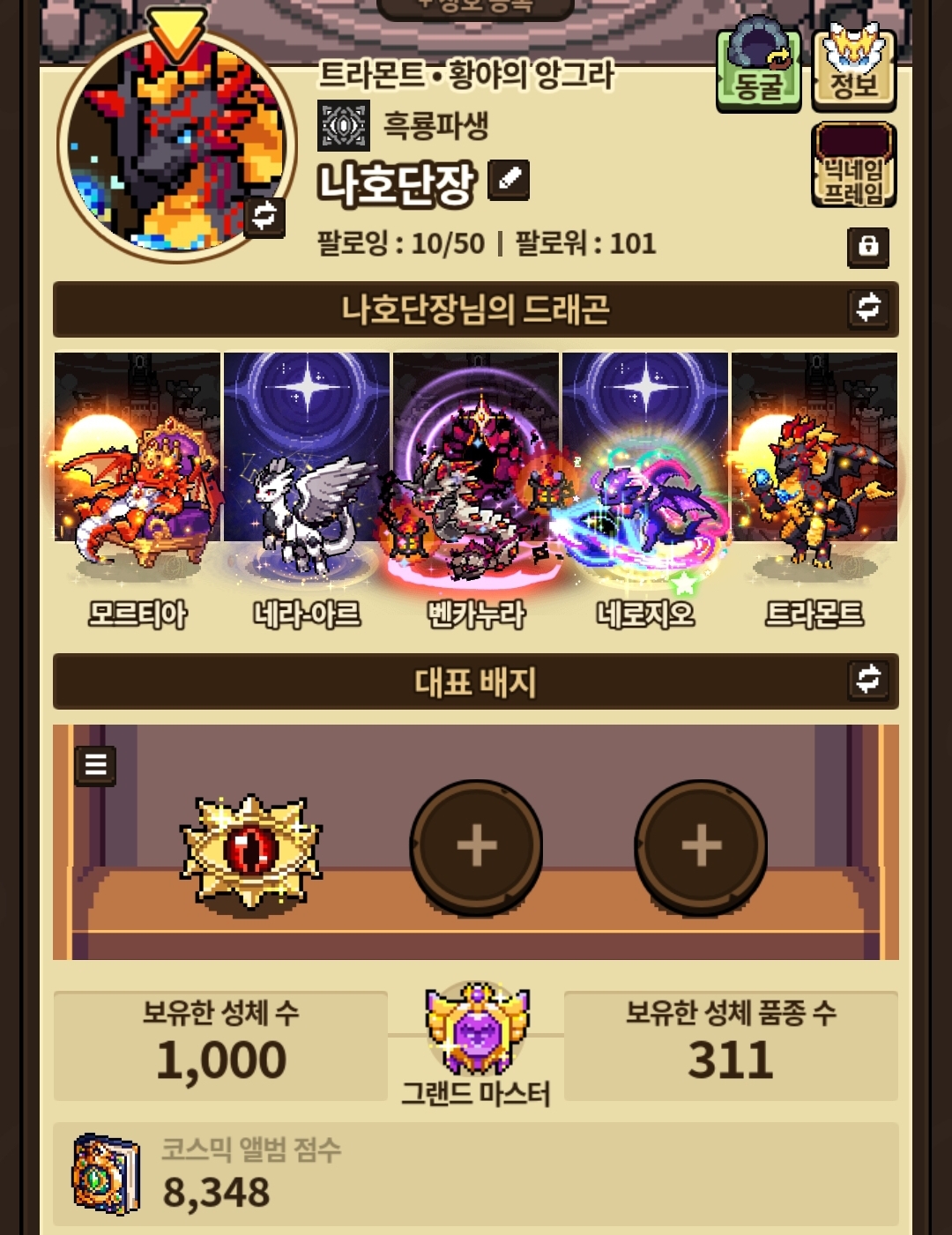Edit the nickname 나호단장 with the pencil icon

509,180
